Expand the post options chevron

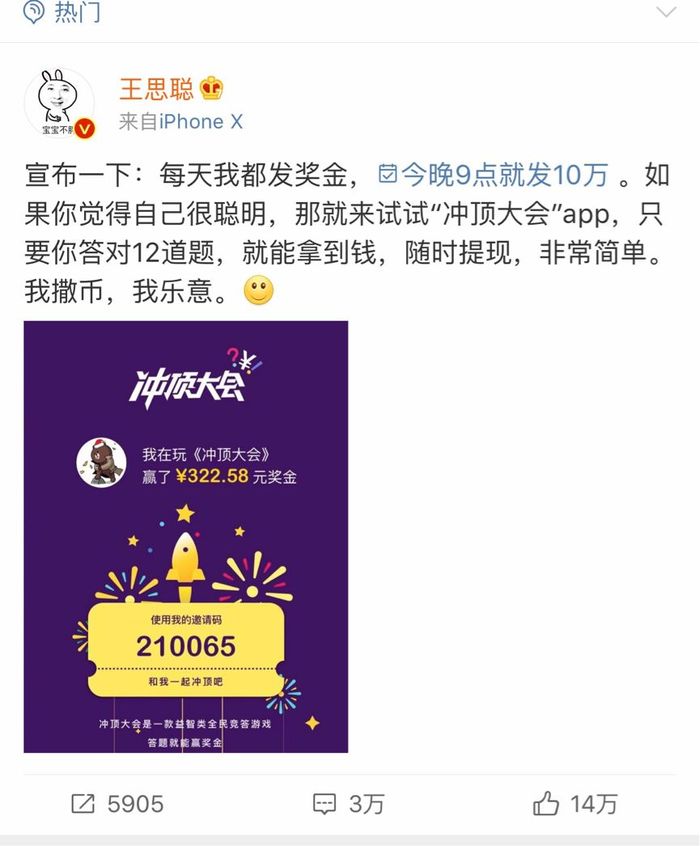pos(666,12)
